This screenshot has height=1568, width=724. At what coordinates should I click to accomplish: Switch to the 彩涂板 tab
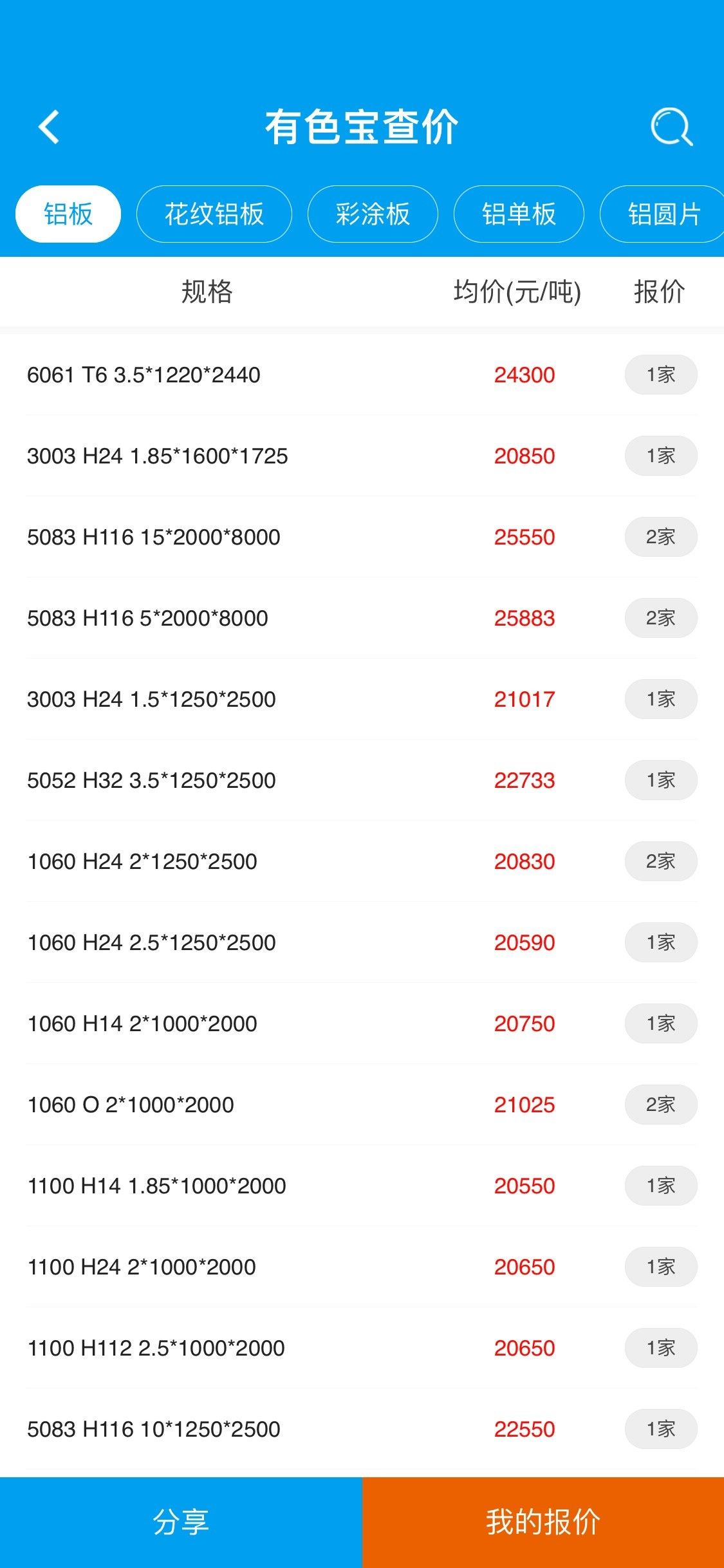pos(373,214)
